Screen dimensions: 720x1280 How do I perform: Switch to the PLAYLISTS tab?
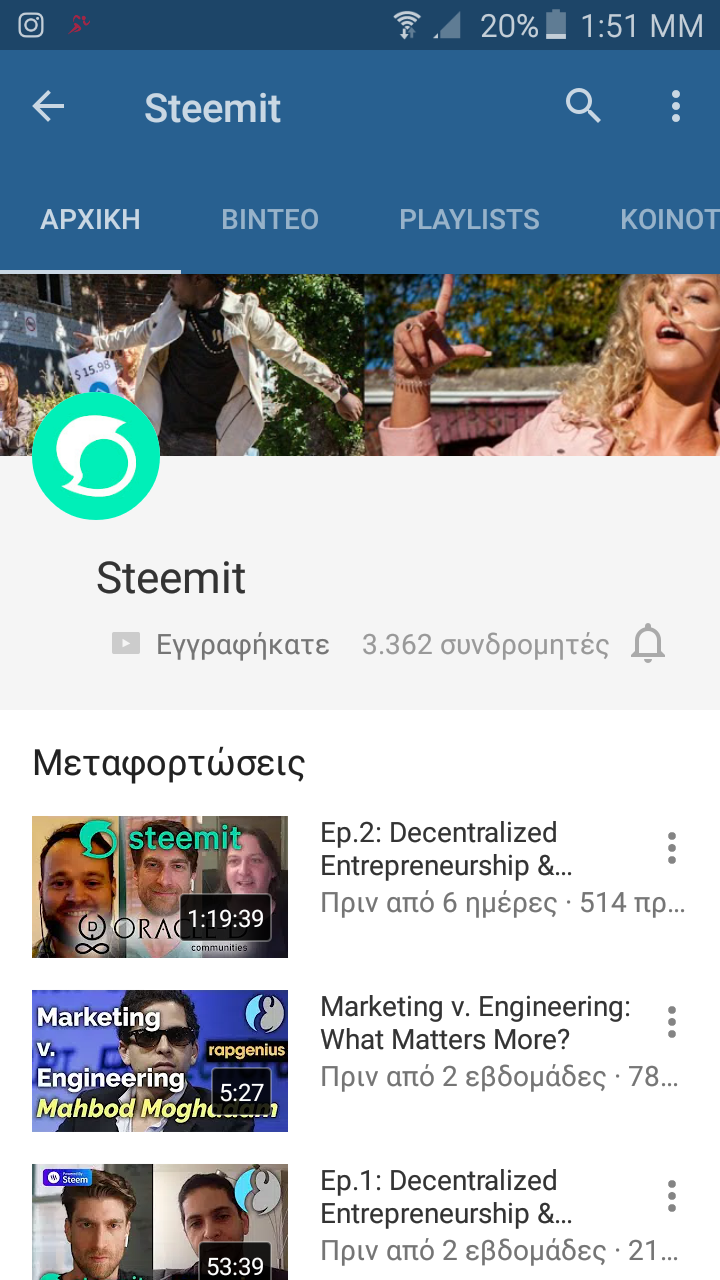click(469, 220)
